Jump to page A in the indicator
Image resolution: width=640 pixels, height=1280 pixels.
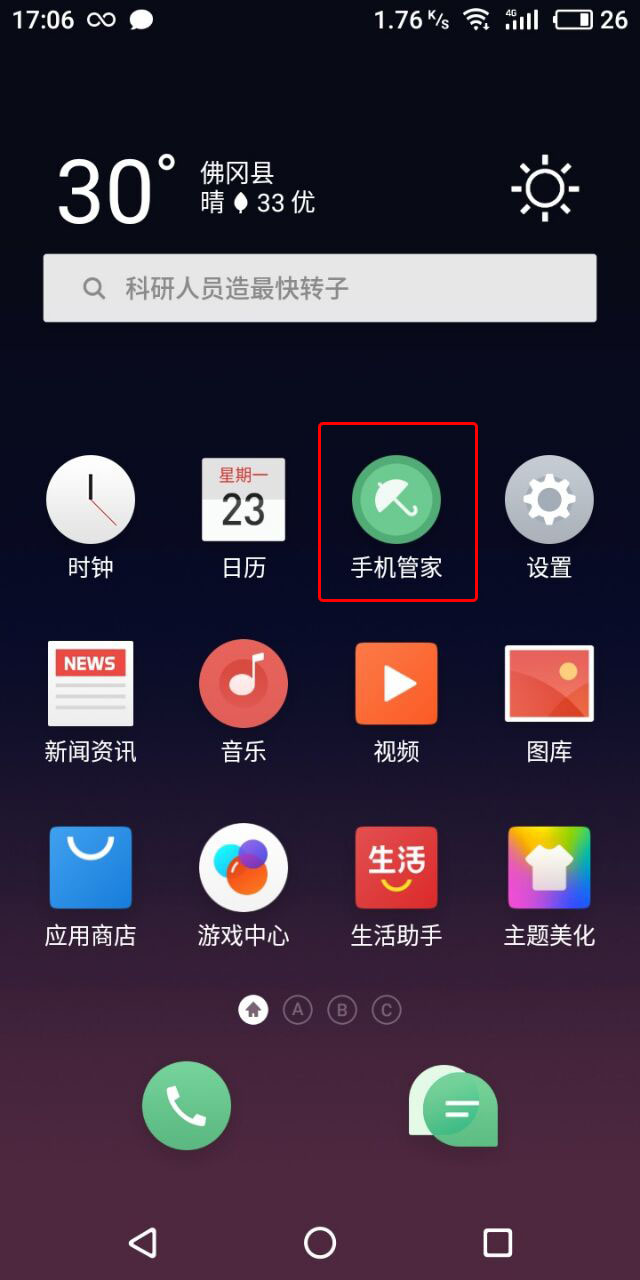click(x=297, y=1010)
